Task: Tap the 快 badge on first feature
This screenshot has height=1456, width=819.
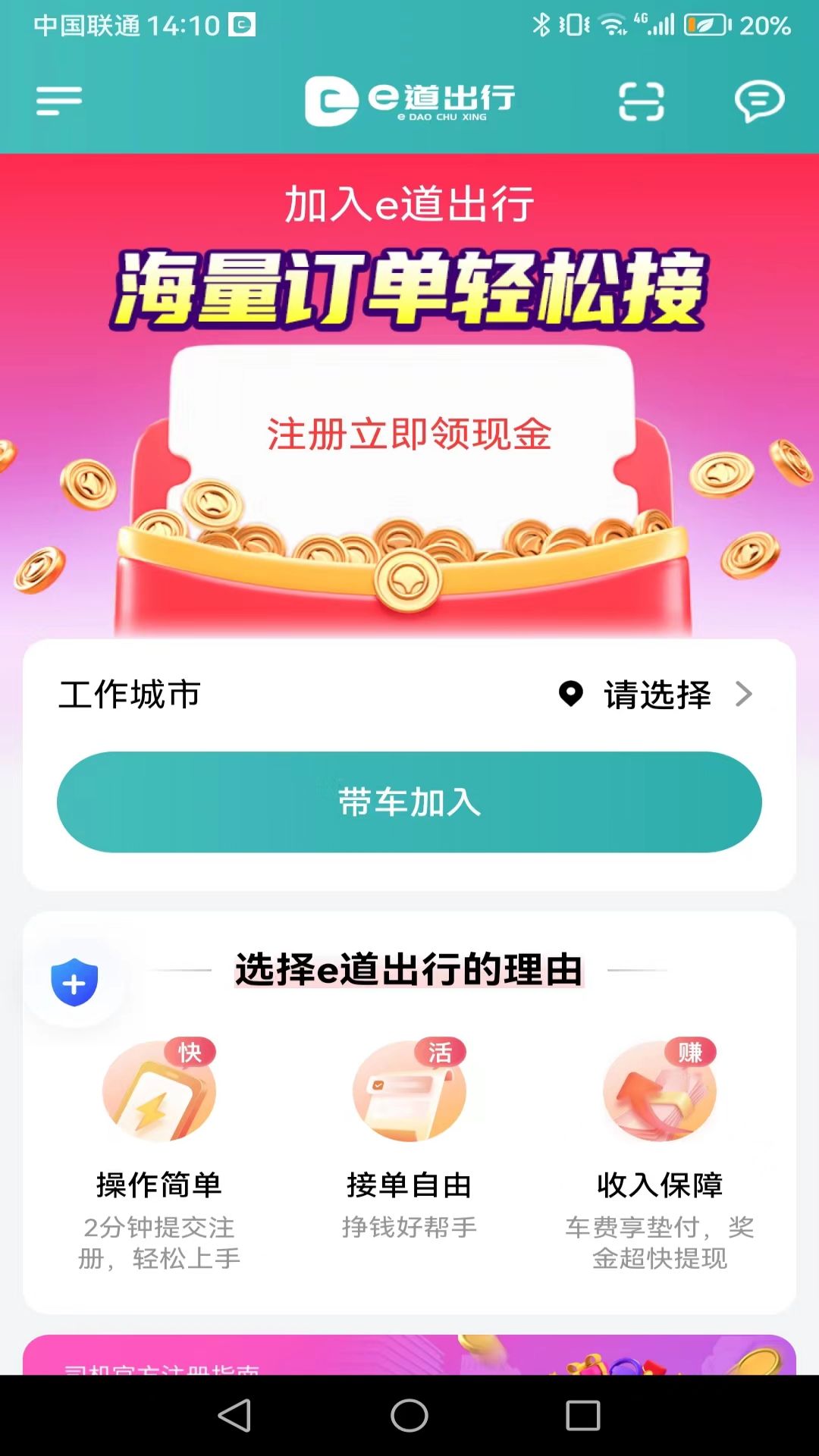Action: point(192,1050)
